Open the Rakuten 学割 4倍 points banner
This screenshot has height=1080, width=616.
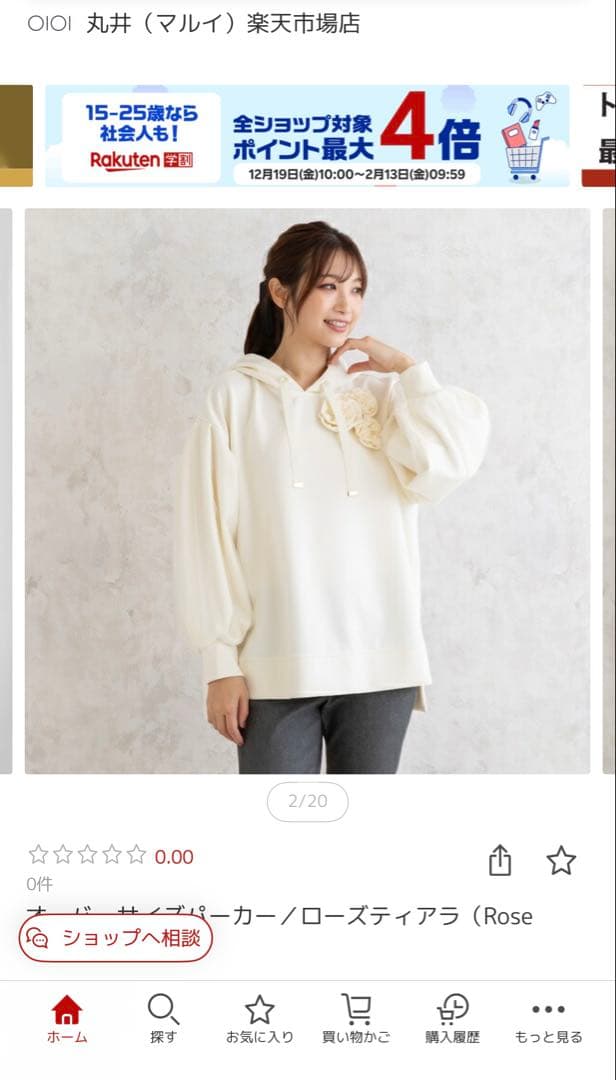click(x=307, y=136)
